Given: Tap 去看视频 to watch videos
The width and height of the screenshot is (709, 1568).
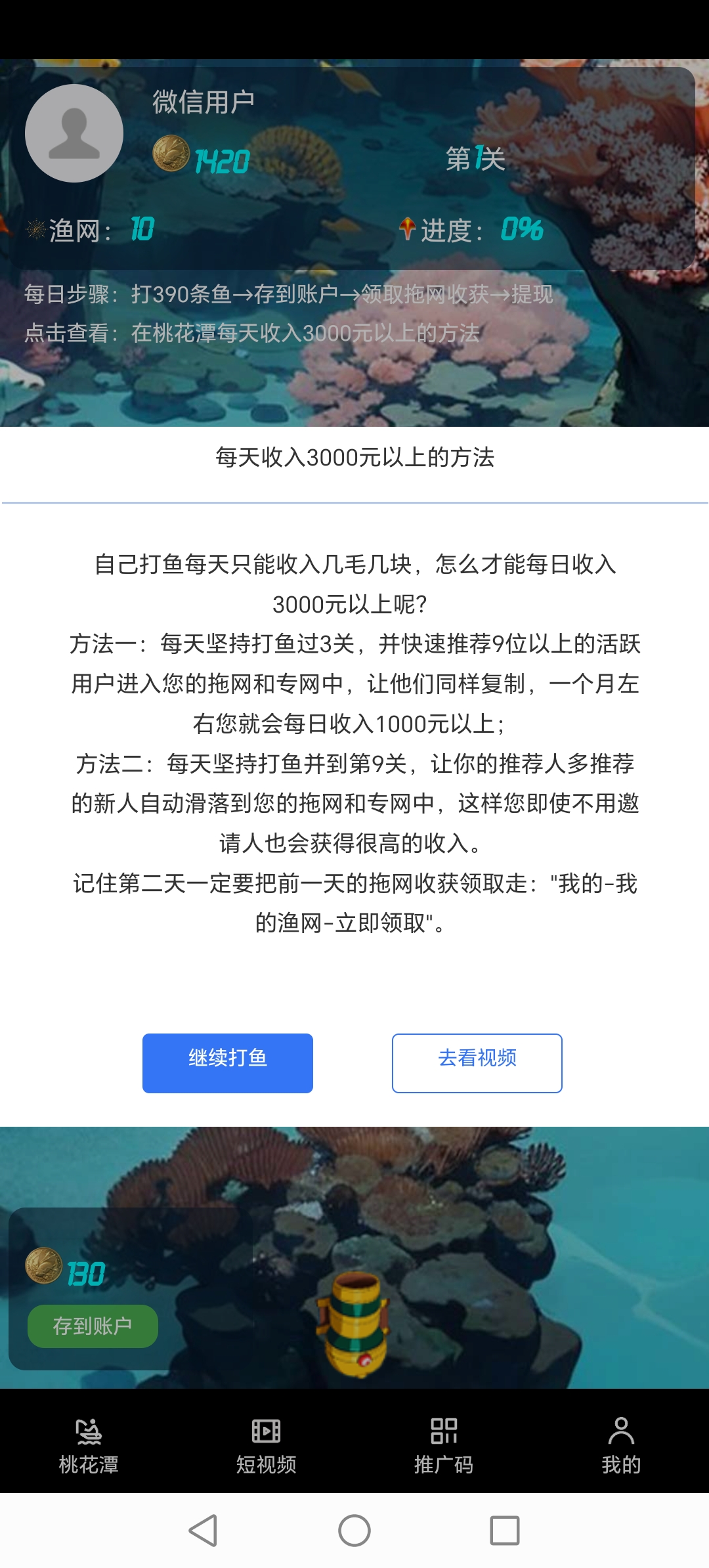Looking at the screenshot, I should point(477,1063).
